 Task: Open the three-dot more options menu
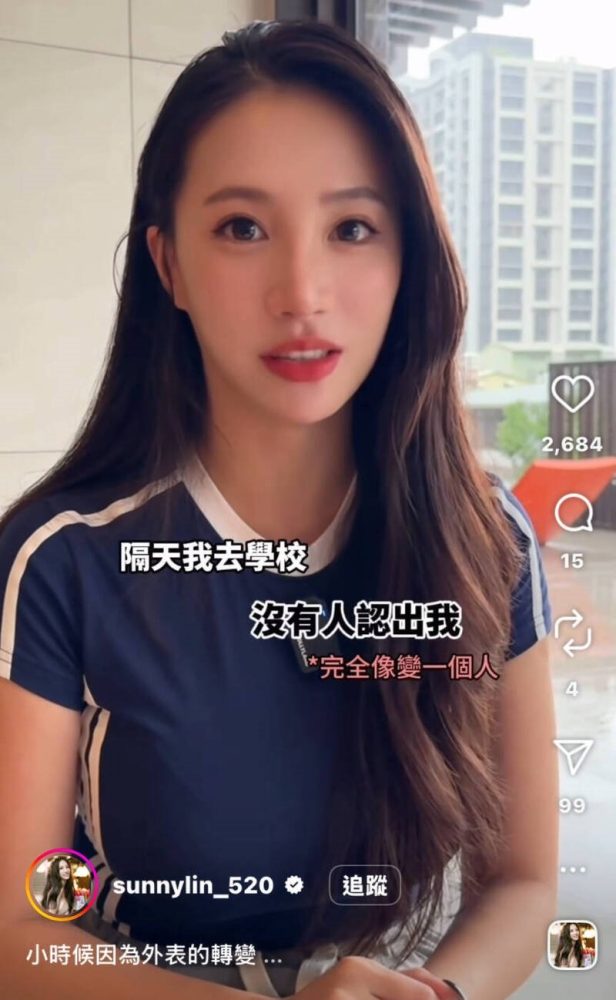pyautogui.click(x=572, y=869)
